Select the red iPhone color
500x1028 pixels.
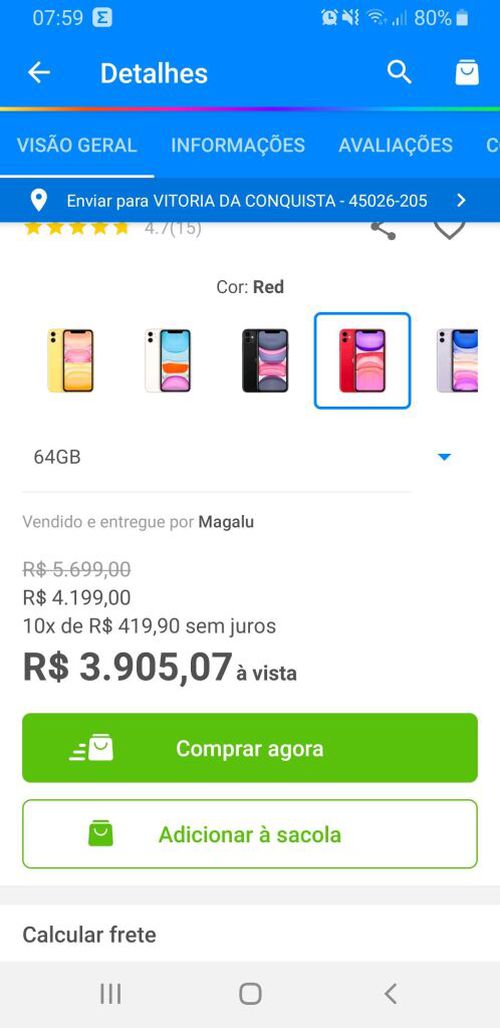pos(362,361)
